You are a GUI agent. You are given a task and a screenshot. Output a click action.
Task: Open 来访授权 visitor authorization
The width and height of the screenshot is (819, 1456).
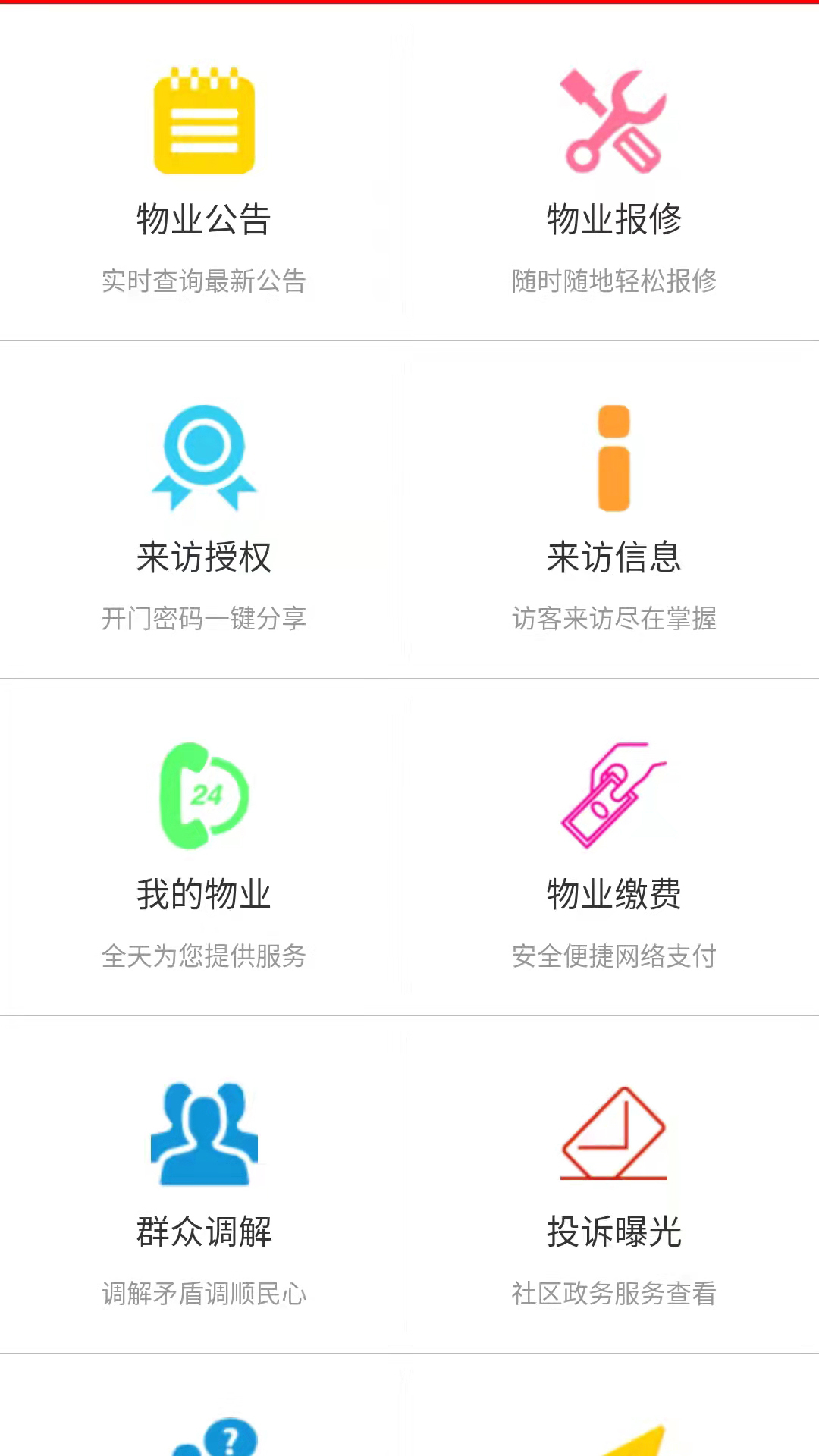click(204, 512)
